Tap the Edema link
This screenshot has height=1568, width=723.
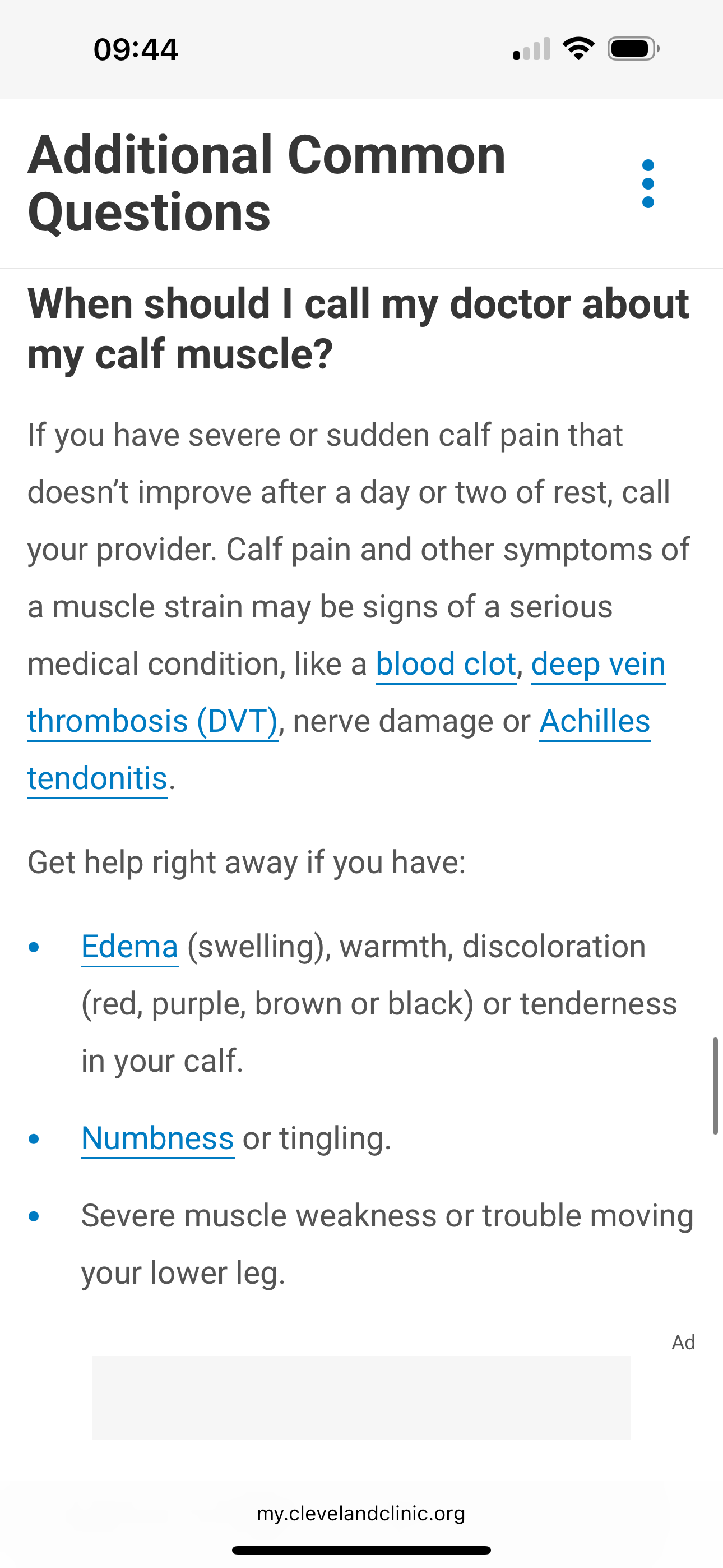tap(129, 947)
